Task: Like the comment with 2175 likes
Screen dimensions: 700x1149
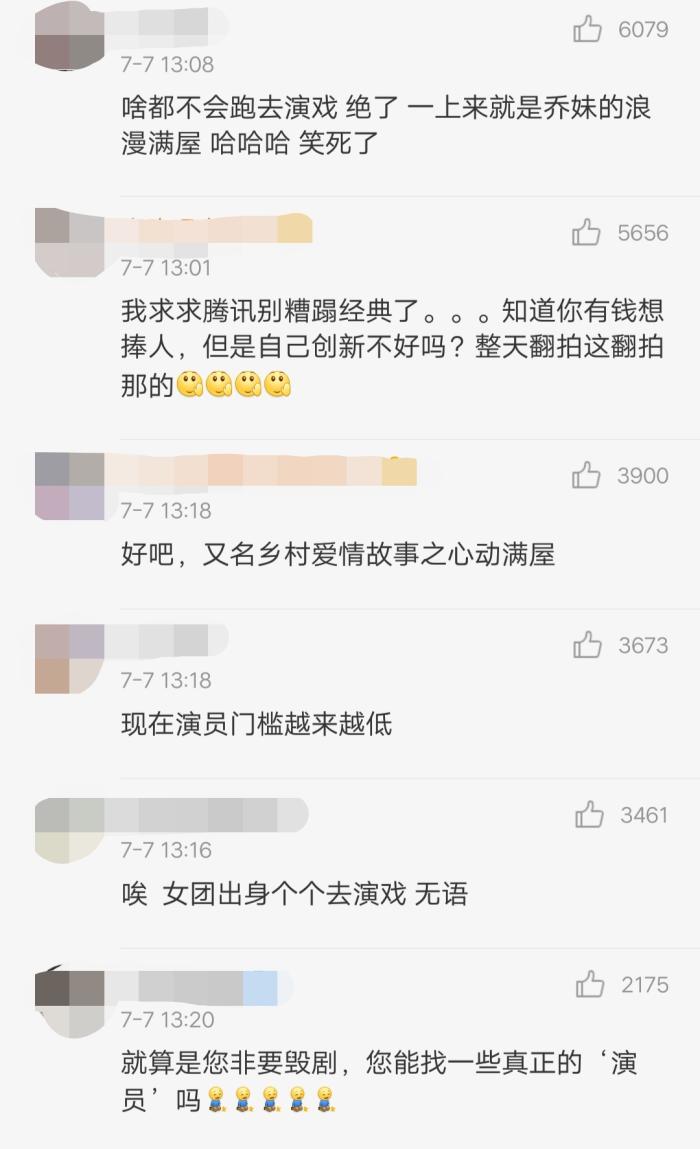Action: coord(590,984)
